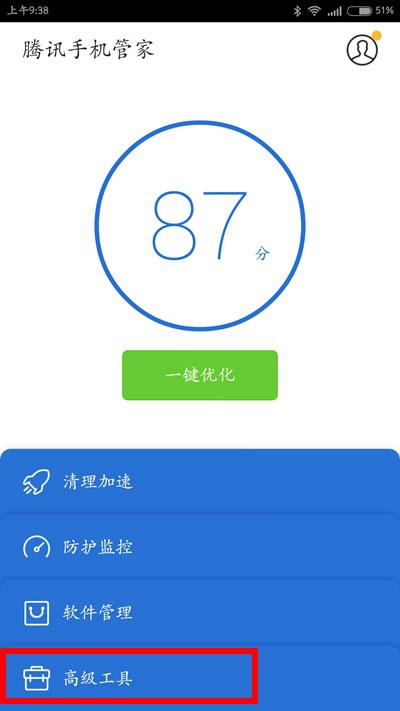Open the 87分 score circle
Image resolution: width=400 pixels, height=711 pixels.
coord(200,226)
